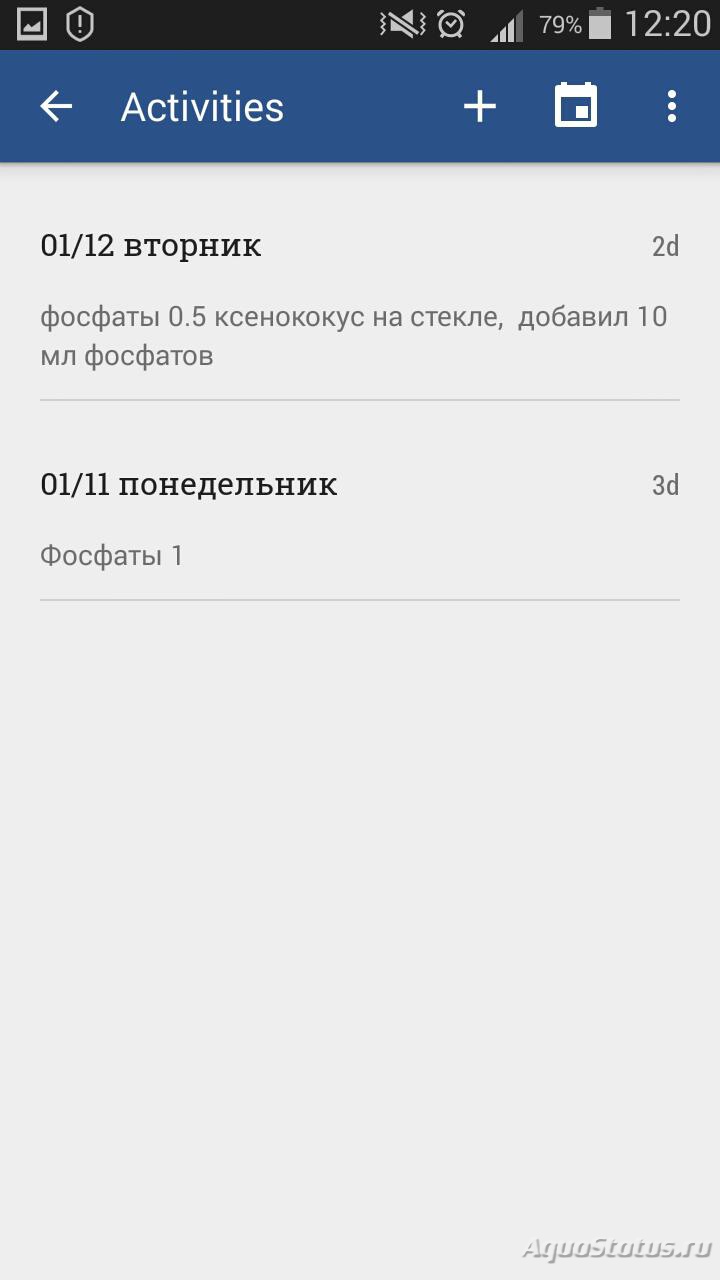Open the 01/11 понедельник activity entry
Viewport: 720px width, 1280px height.
[x=360, y=520]
